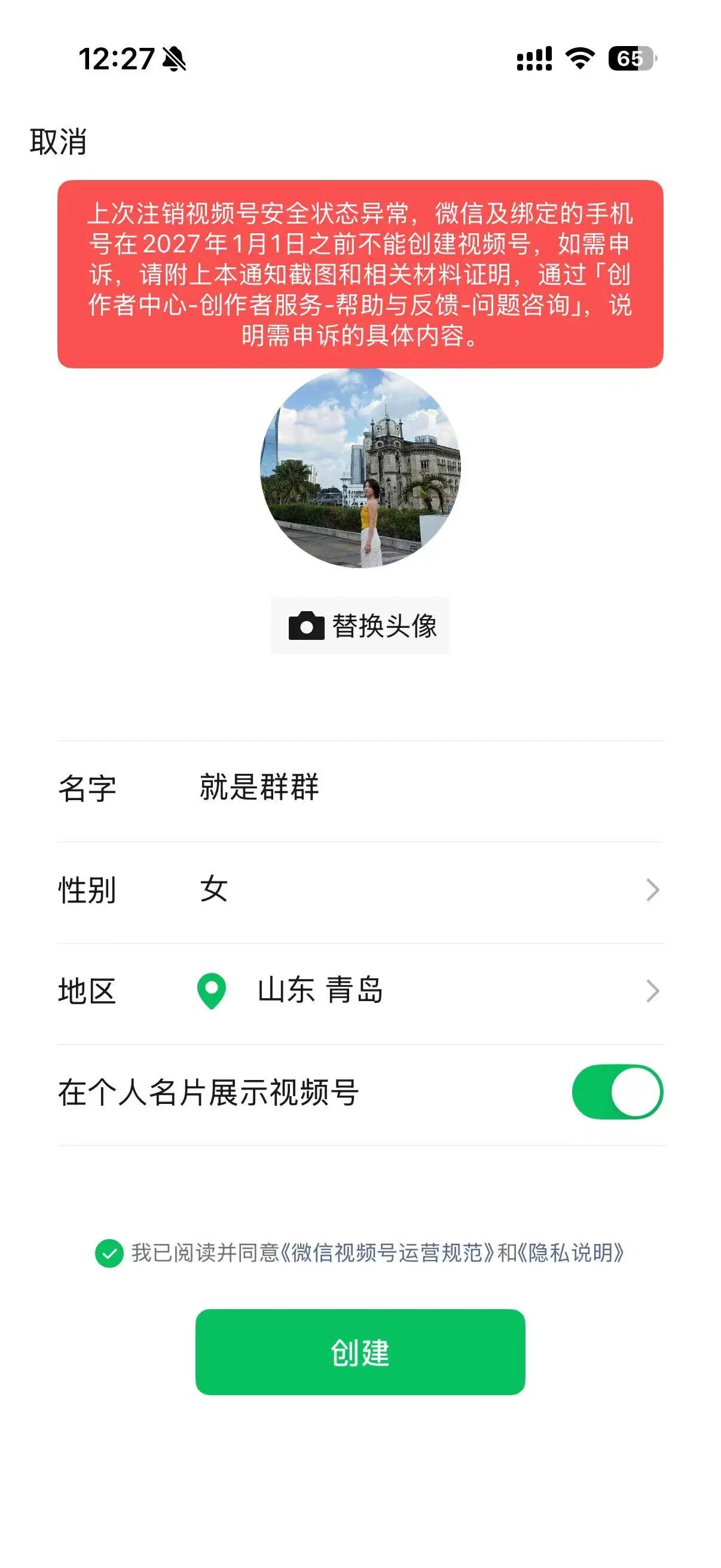Tap the green 创建 button
Viewport: 721px width, 1568px height.
(360, 1353)
